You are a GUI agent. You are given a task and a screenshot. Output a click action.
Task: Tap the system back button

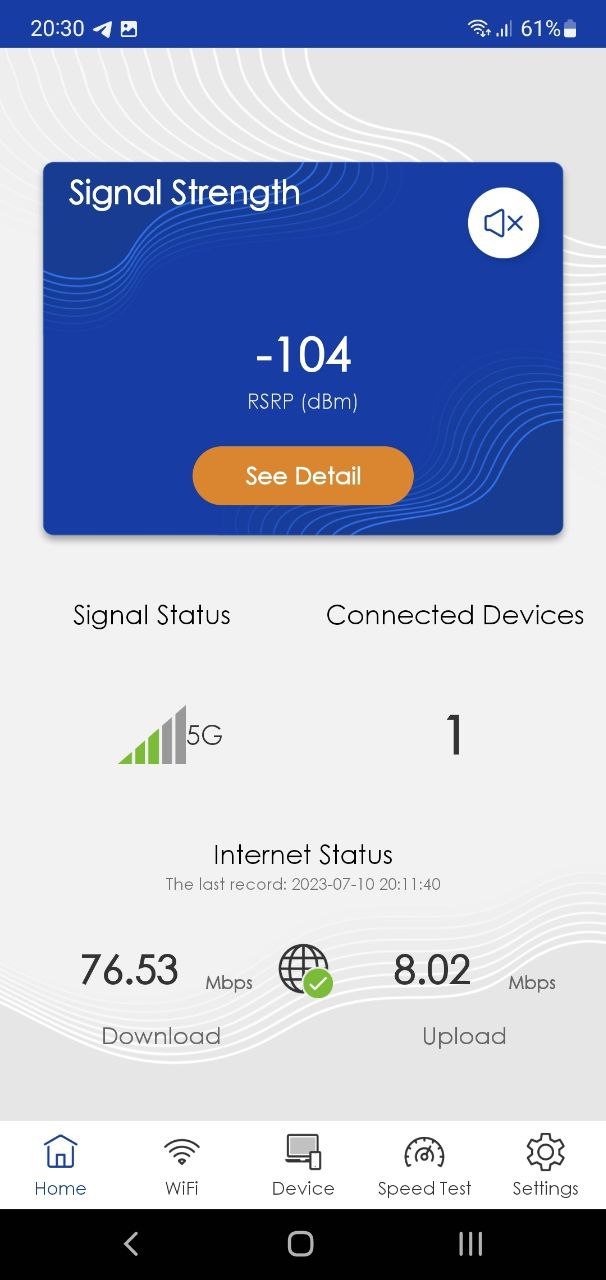[131, 1243]
